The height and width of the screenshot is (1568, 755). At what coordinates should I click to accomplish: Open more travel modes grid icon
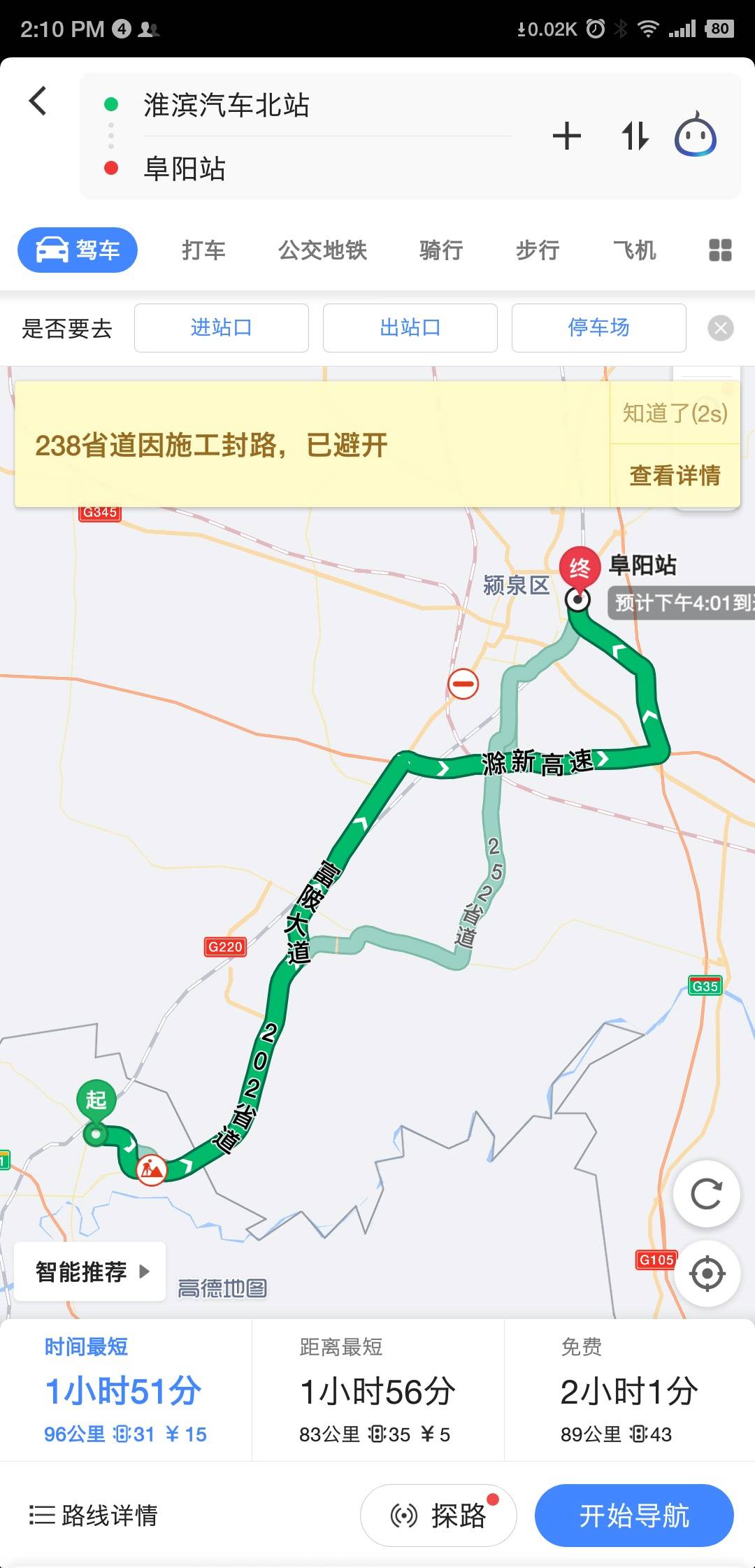(x=720, y=250)
